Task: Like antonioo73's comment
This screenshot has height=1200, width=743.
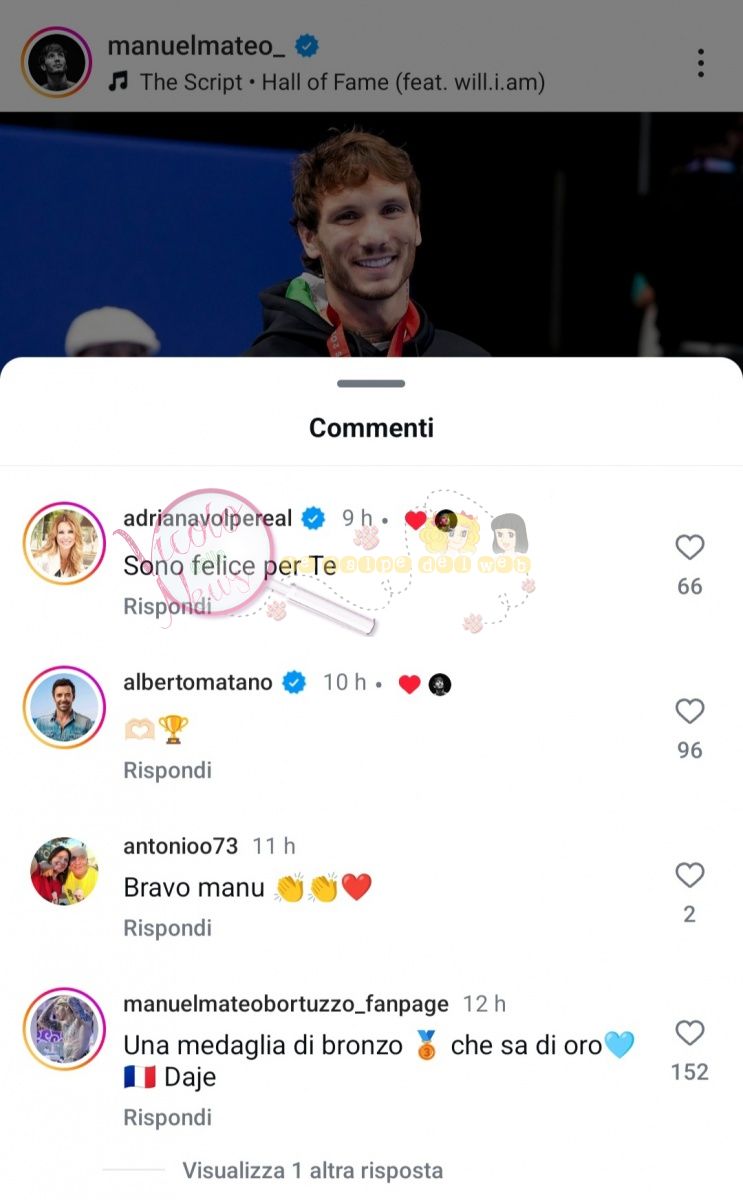Action: click(689, 875)
